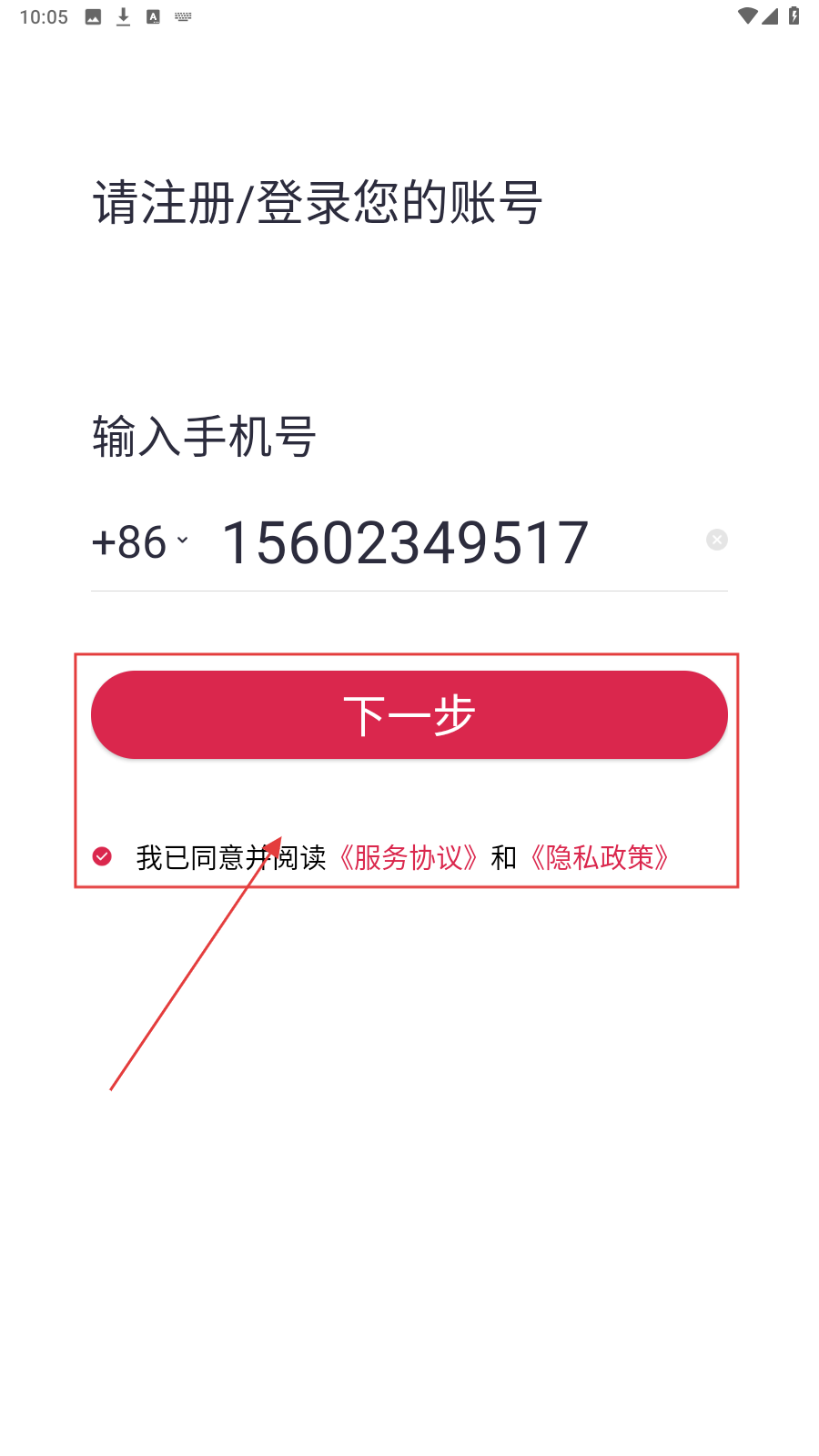Open the 《服务协议》 link

(x=408, y=857)
